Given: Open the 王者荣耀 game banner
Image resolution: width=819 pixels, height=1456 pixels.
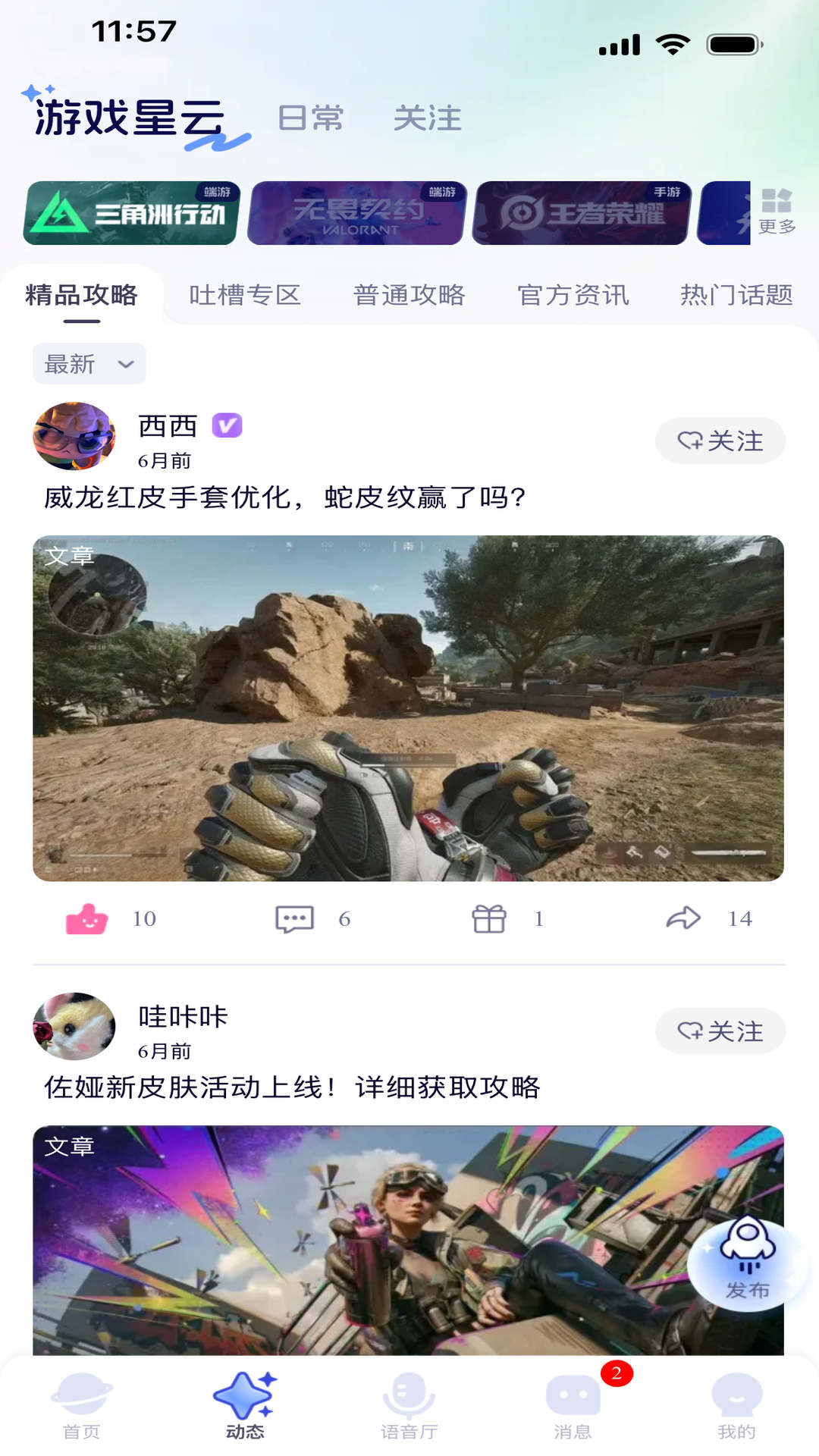Looking at the screenshot, I should pyautogui.click(x=582, y=213).
